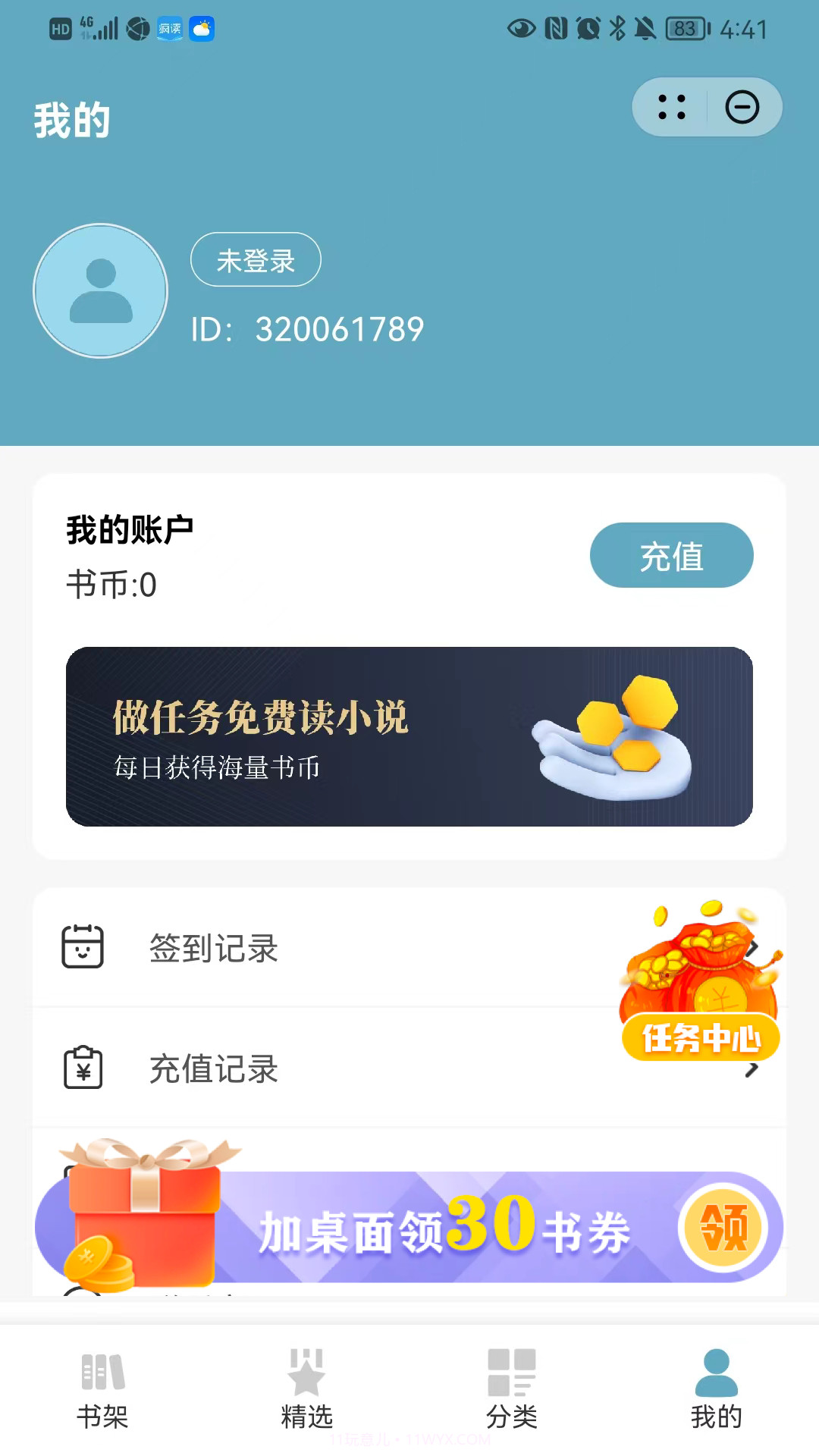This screenshot has height=1456, width=819.
Task: Click the profile avatar placeholder image
Action: click(99, 292)
